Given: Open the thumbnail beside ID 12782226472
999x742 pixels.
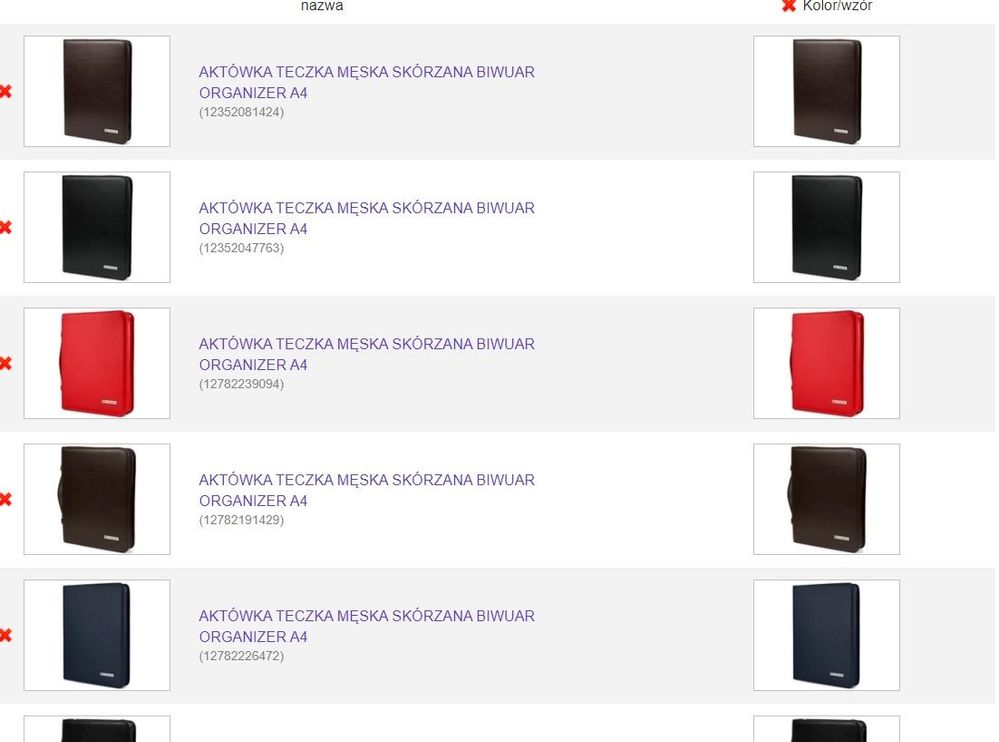Looking at the screenshot, I should 97,635.
